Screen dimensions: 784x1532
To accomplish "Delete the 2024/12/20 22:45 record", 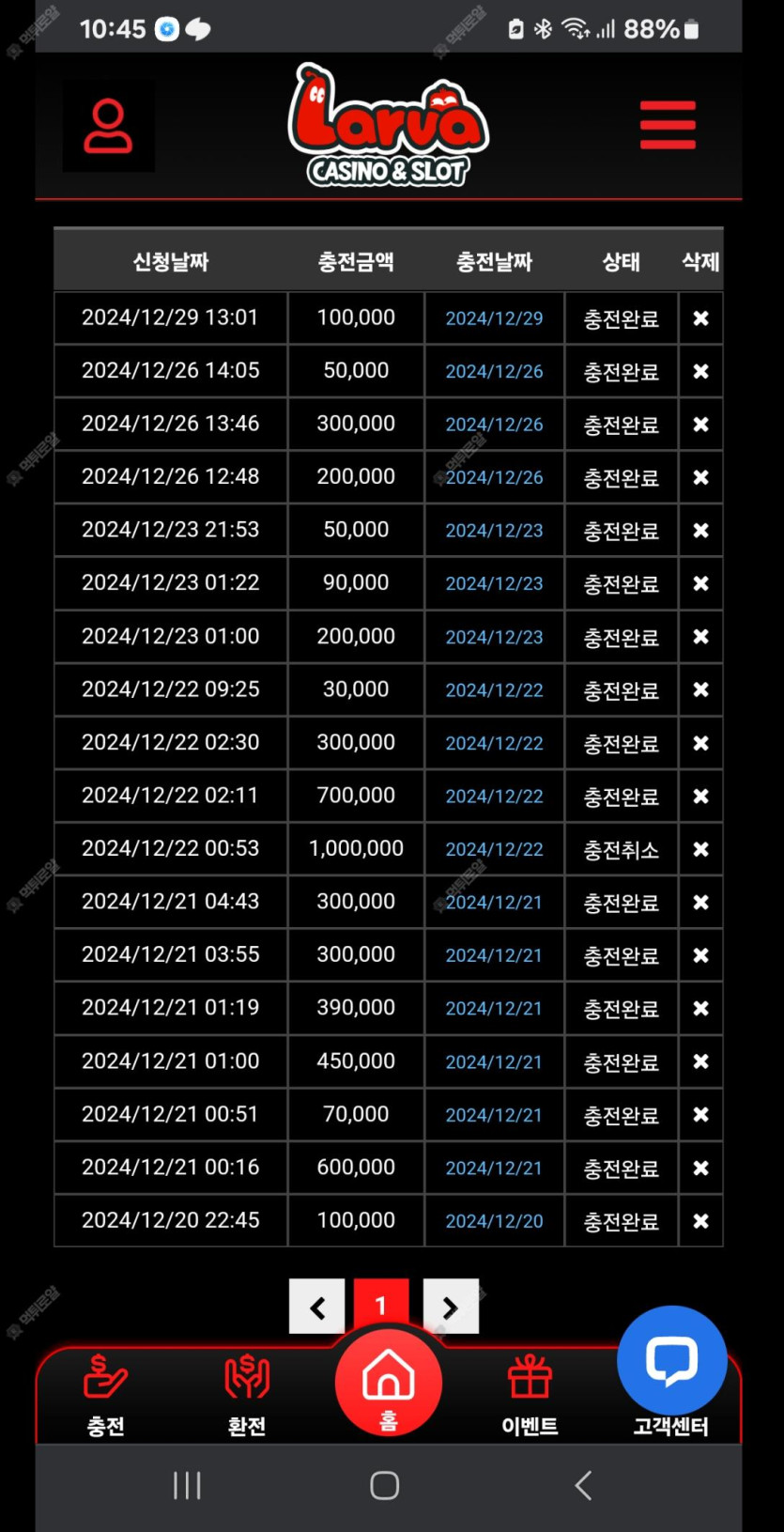I will coord(700,1221).
